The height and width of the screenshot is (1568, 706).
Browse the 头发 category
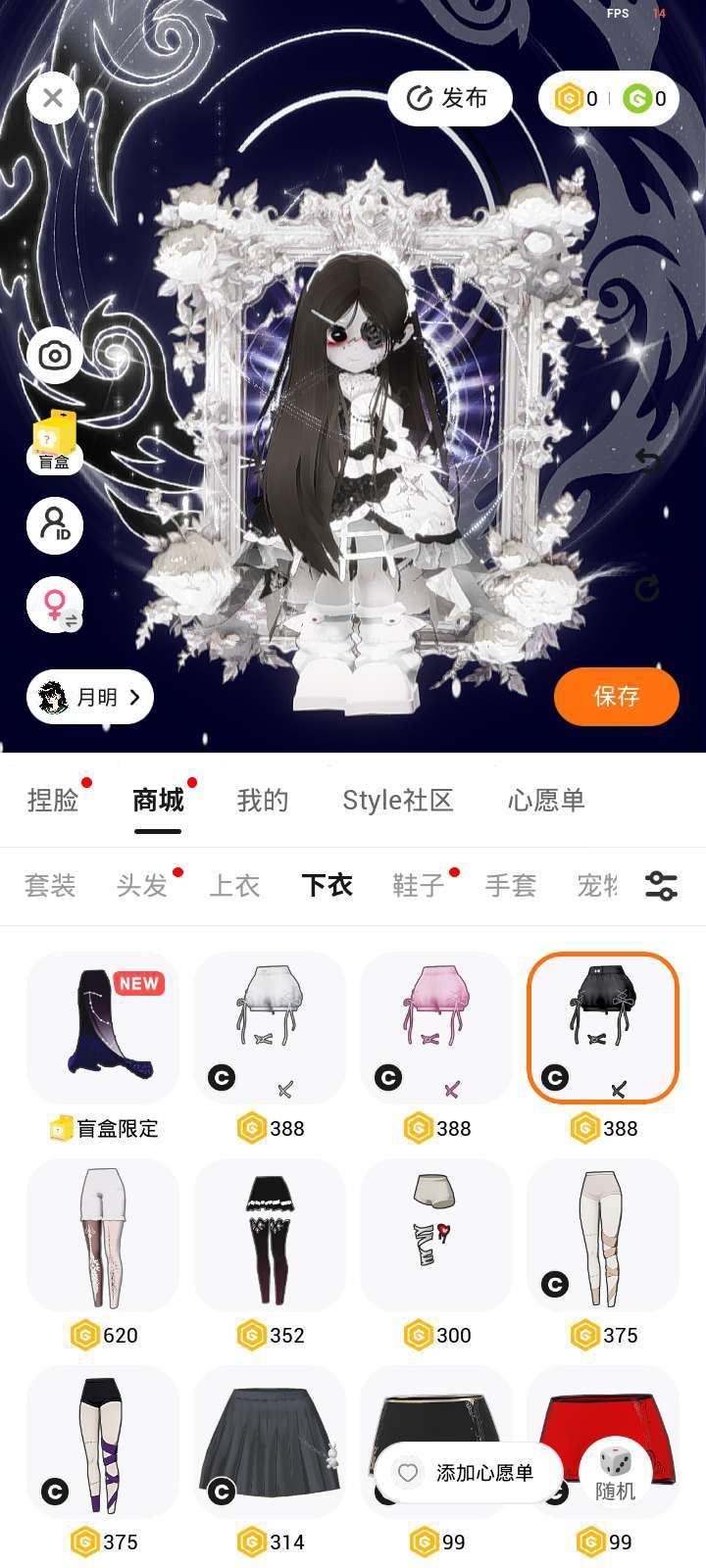point(142,886)
